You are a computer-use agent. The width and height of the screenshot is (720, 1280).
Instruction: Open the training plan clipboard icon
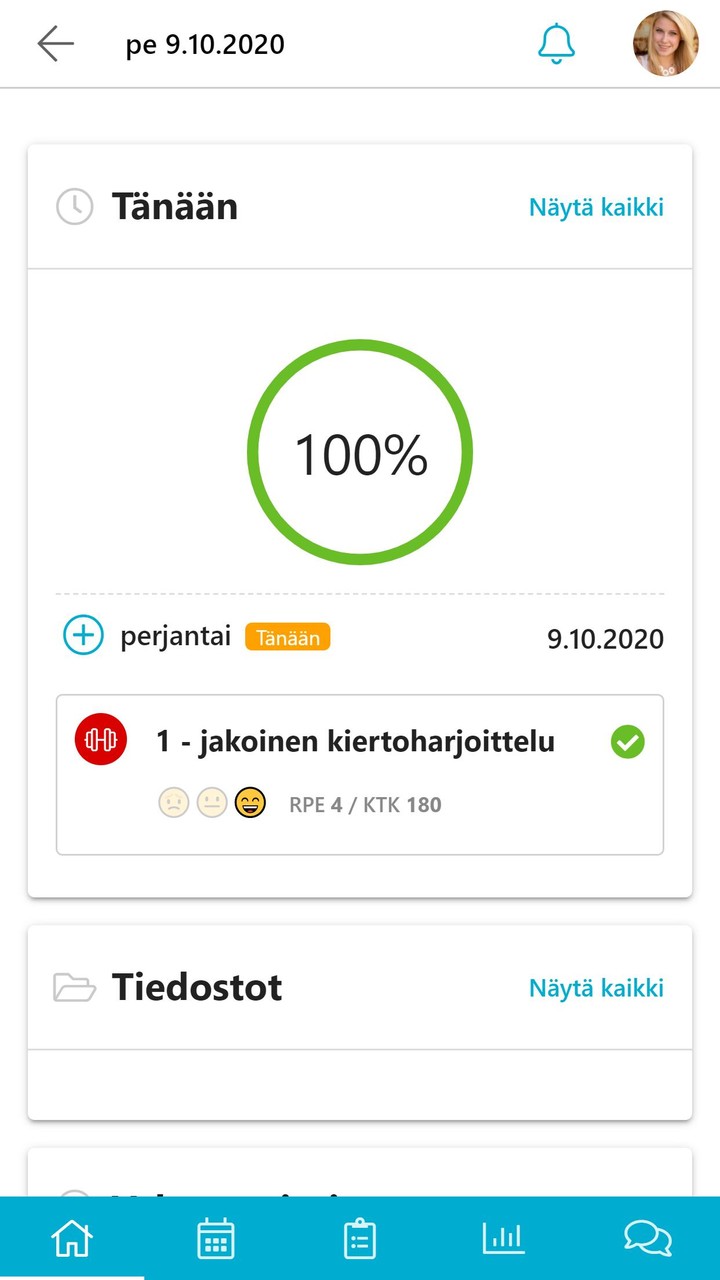click(x=359, y=1237)
